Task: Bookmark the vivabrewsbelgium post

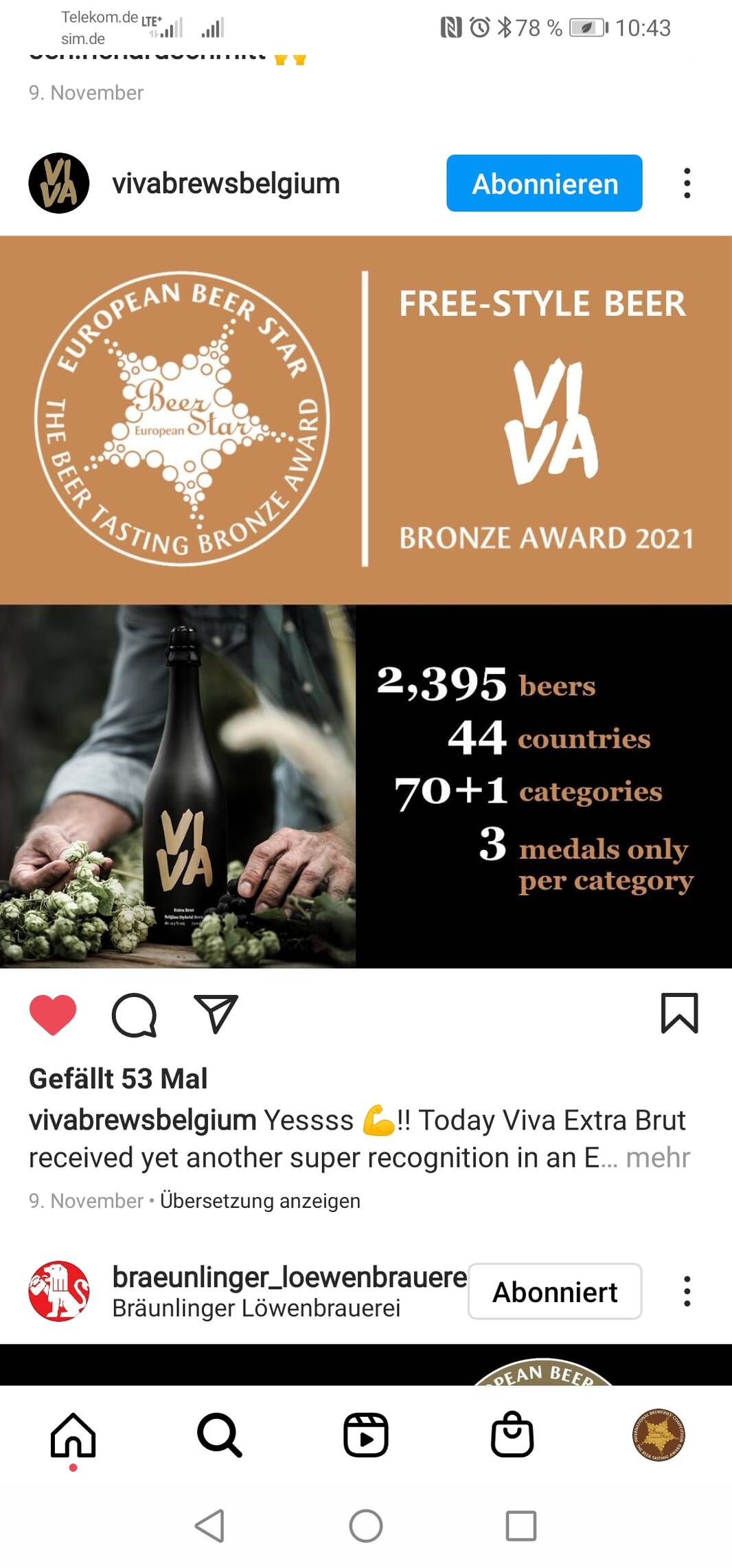Action: click(679, 1013)
